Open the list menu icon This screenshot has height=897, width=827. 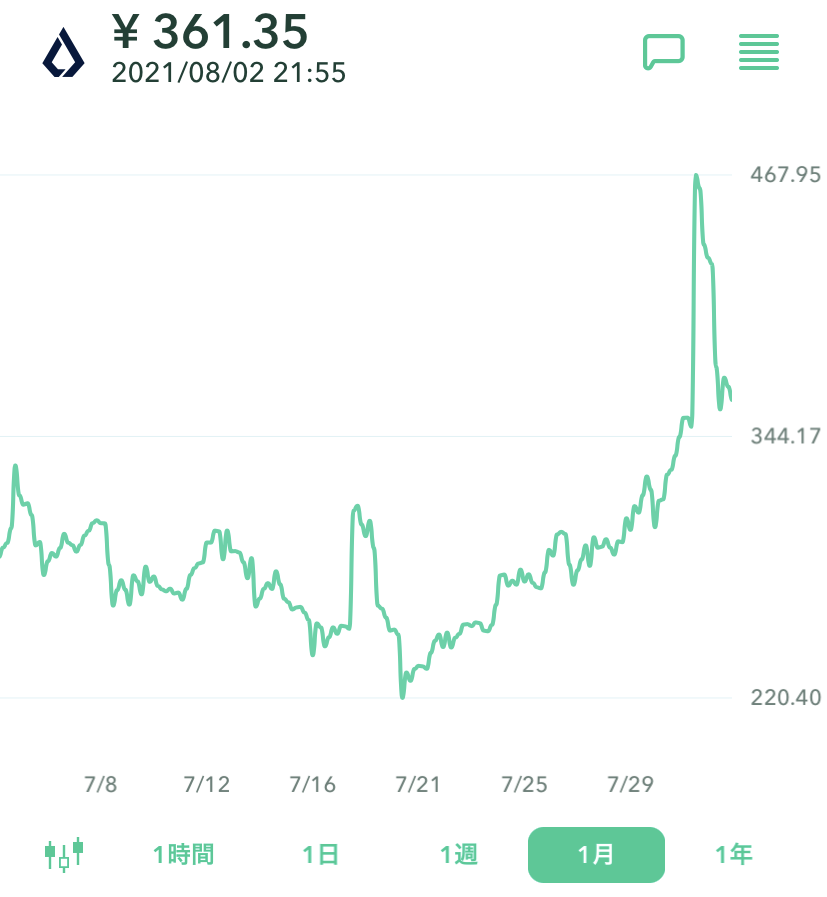click(758, 52)
